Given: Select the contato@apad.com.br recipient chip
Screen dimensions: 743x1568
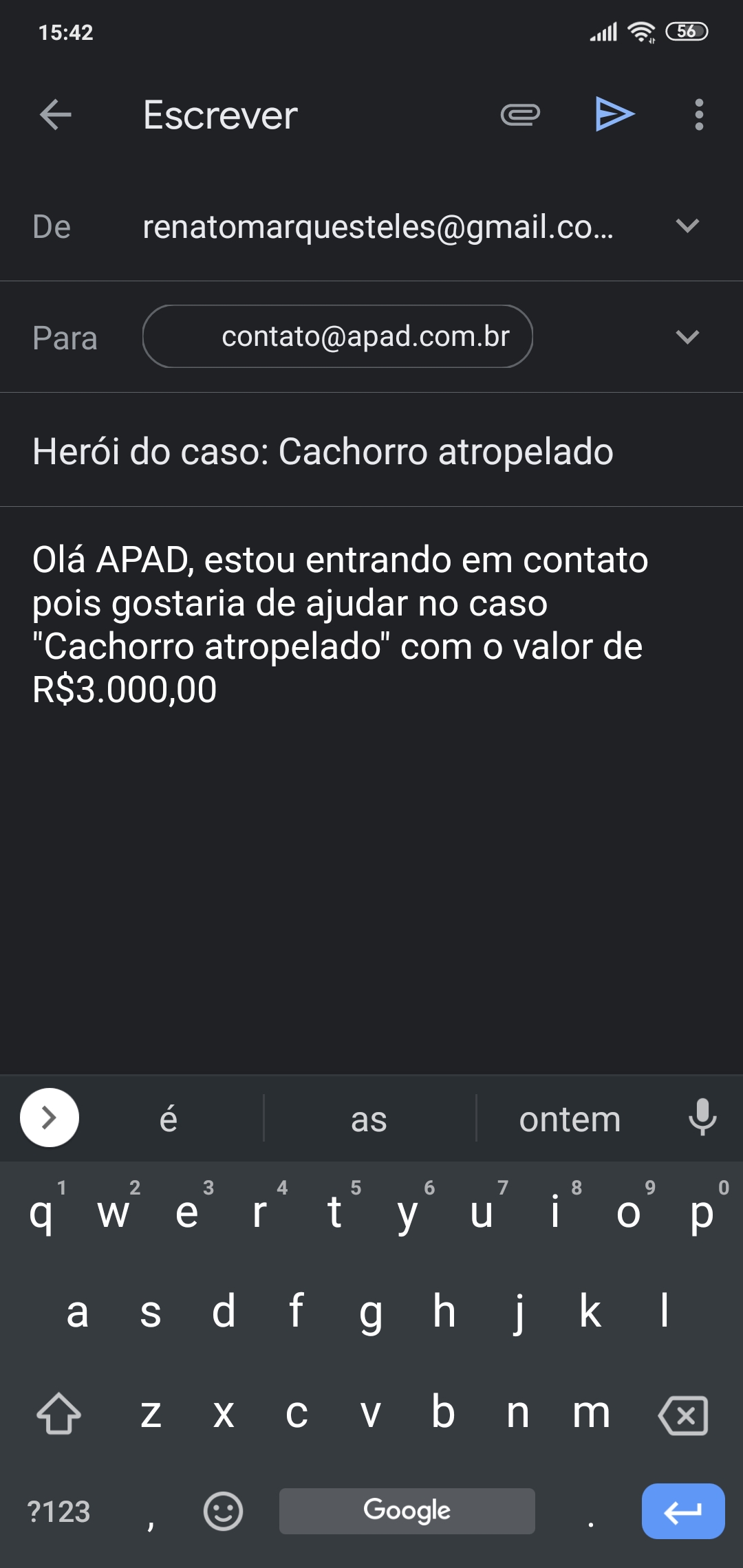Looking at the screenshot, I should (338, 336).
